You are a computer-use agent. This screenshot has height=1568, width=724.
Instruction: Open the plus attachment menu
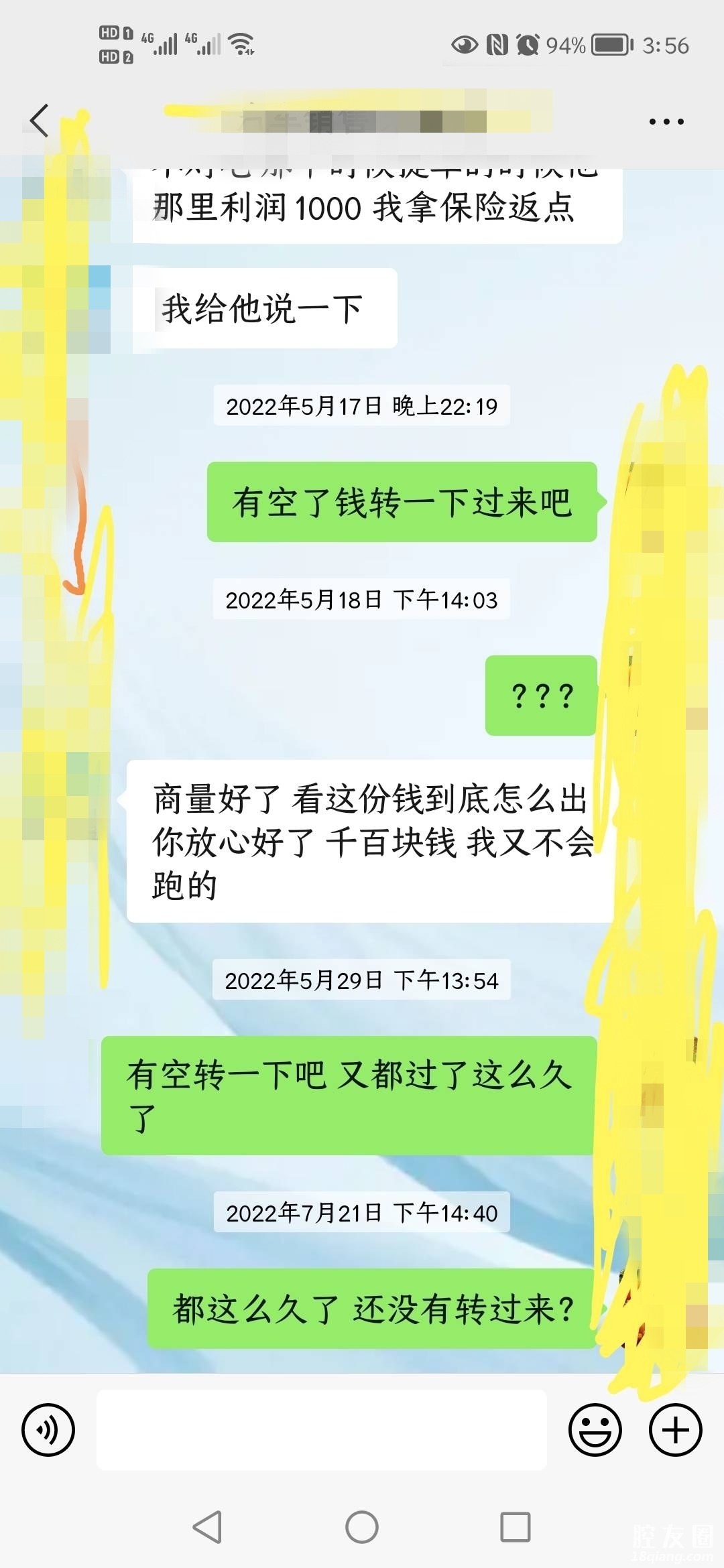[675, 1430]
